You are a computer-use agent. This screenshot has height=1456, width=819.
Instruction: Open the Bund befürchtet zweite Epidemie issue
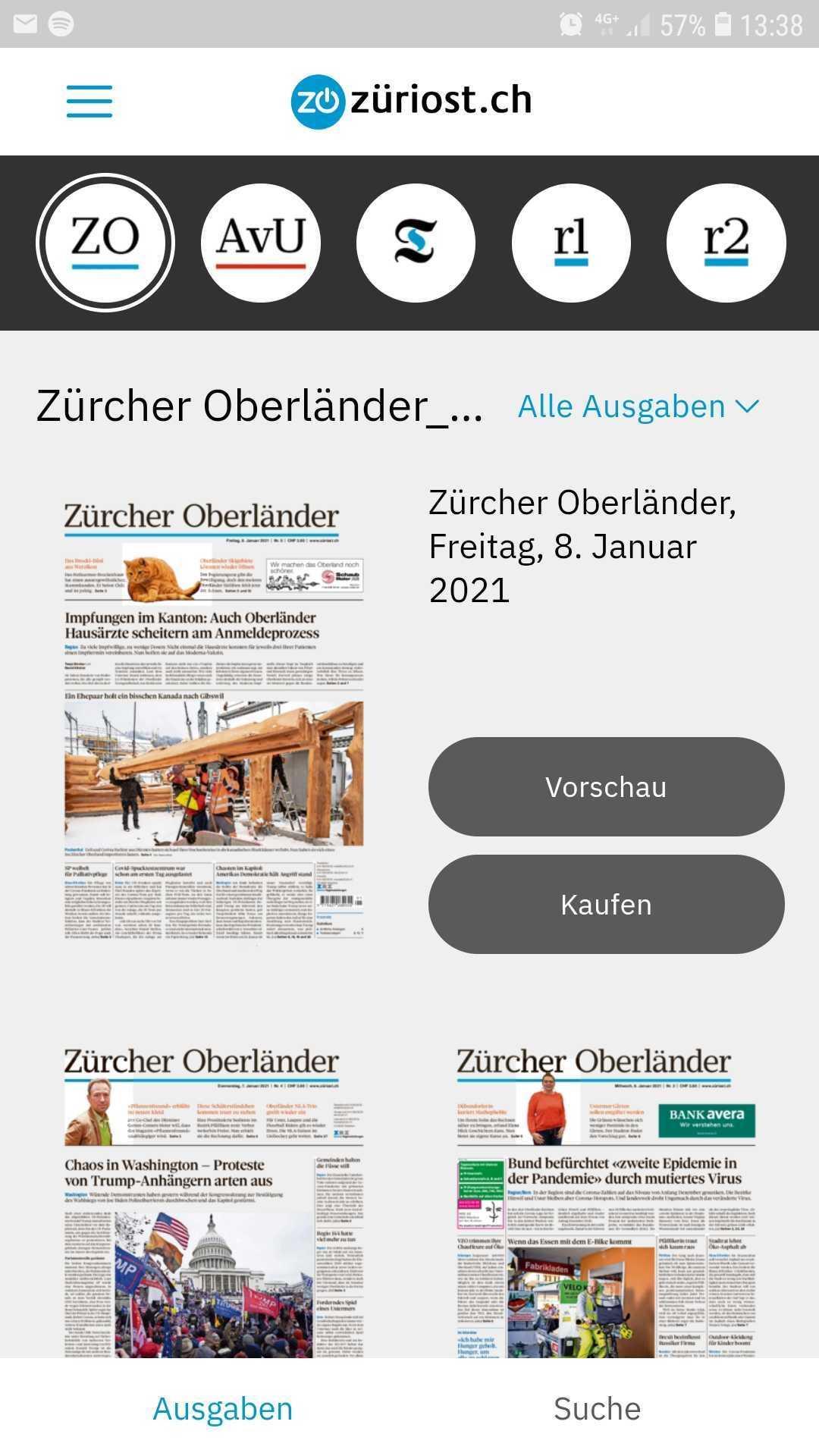[606, 1200]
